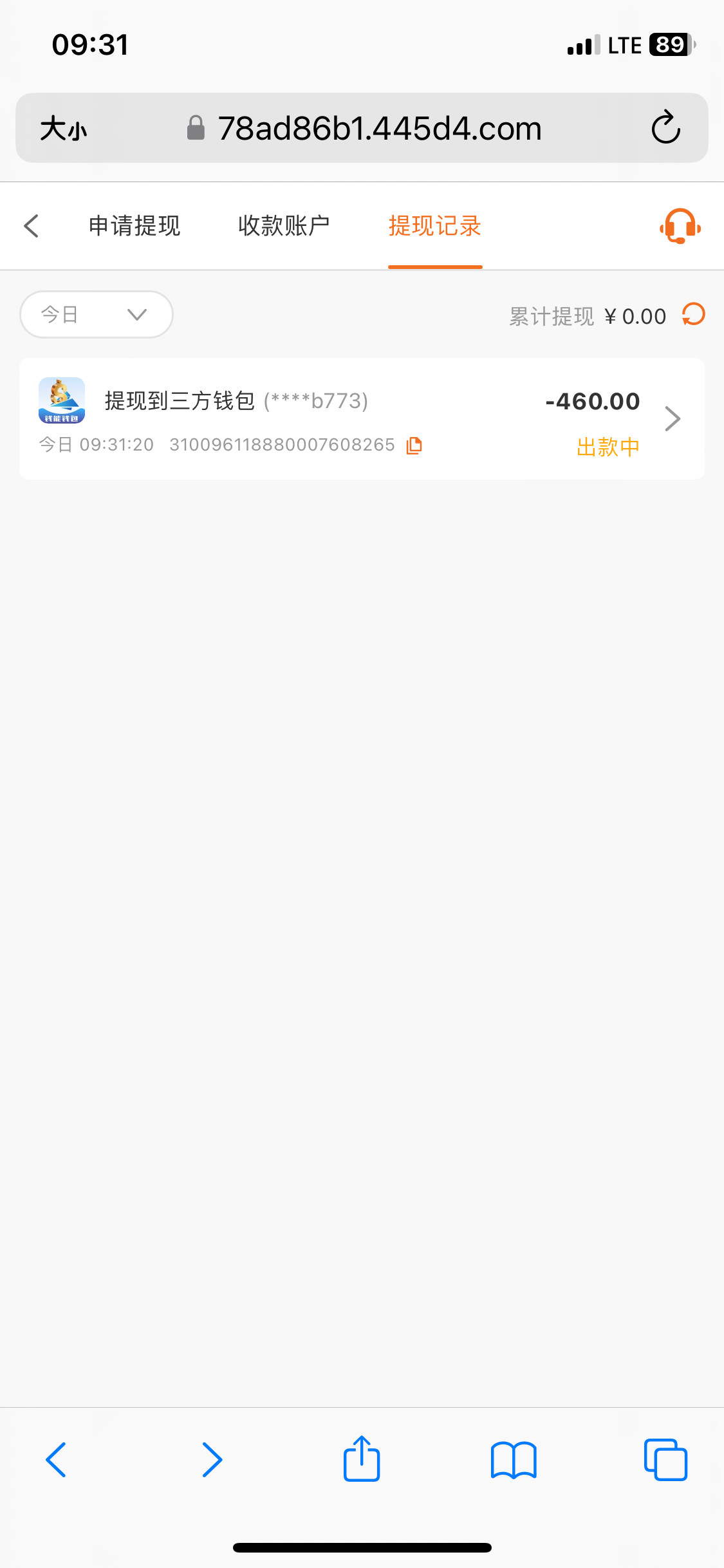Switch to the 申请提现 tab
The width and height of the screenshot is (724, 1568).
tap(135, 226)
